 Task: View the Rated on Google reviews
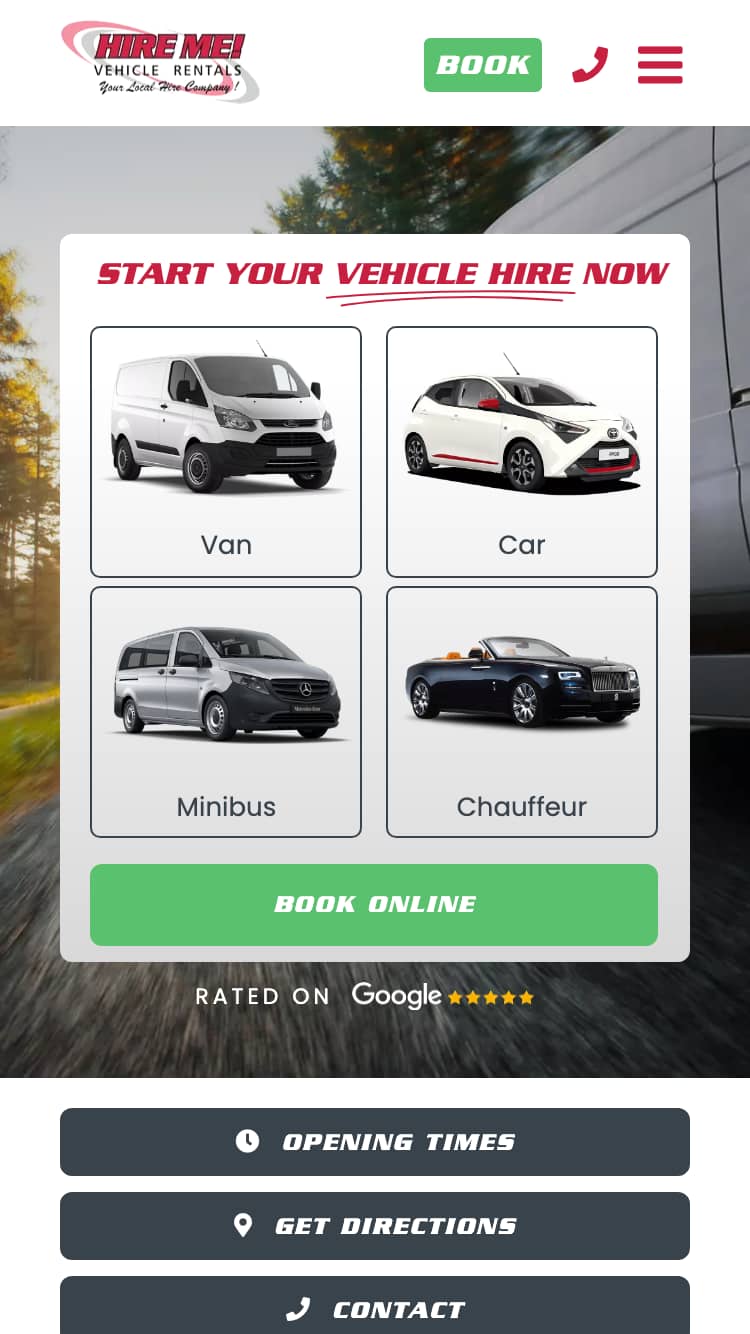365,996
